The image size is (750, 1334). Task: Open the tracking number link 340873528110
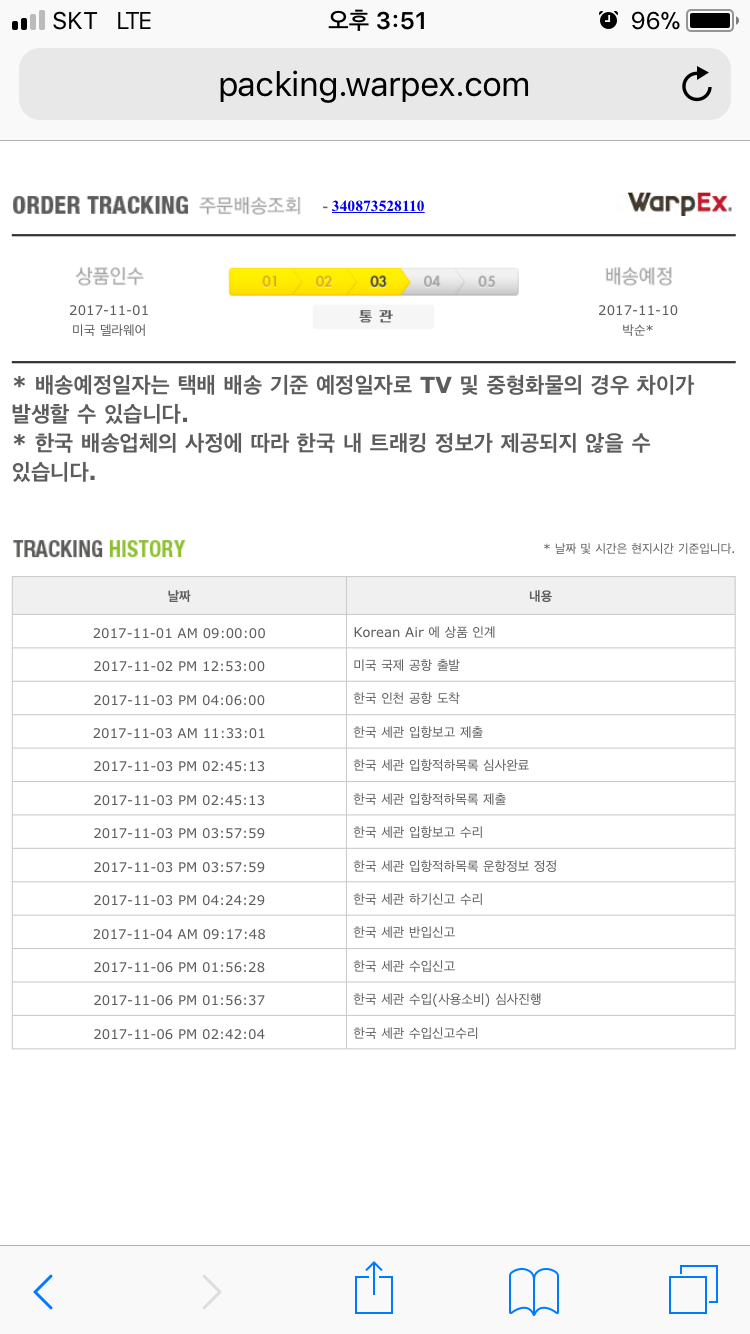(x=378, y=206)
